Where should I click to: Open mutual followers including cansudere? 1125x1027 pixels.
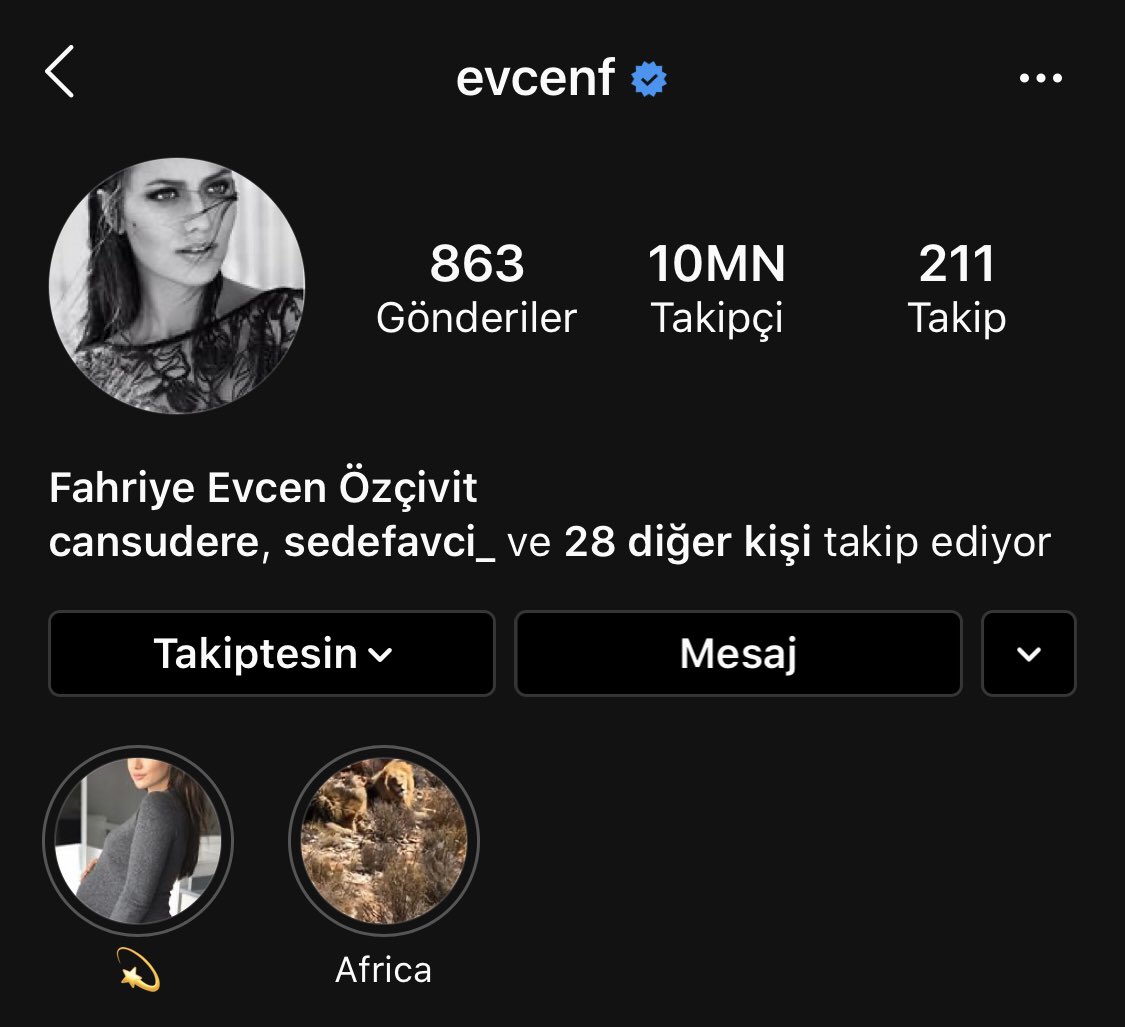click(x=549, y=543)
